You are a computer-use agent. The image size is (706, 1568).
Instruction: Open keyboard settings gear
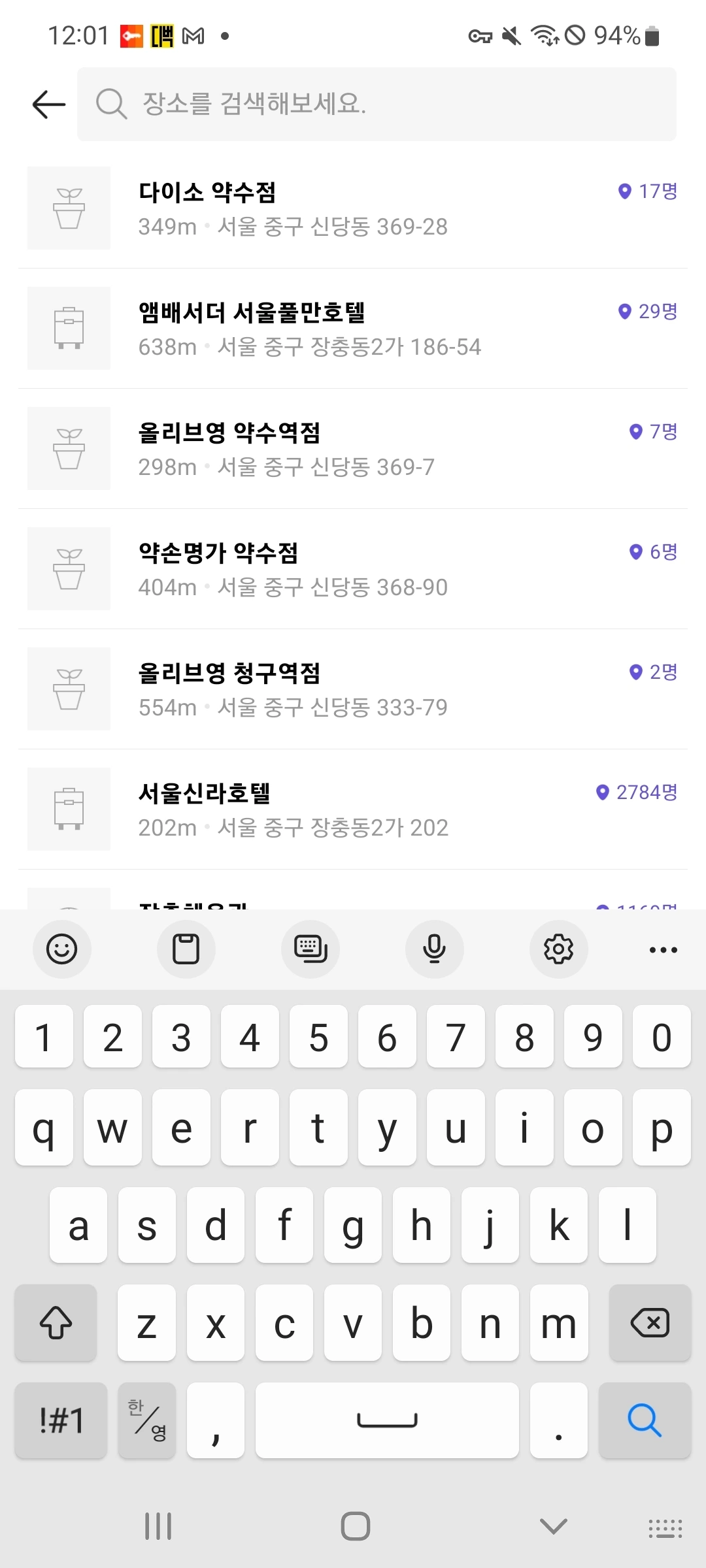coord(559,949)
